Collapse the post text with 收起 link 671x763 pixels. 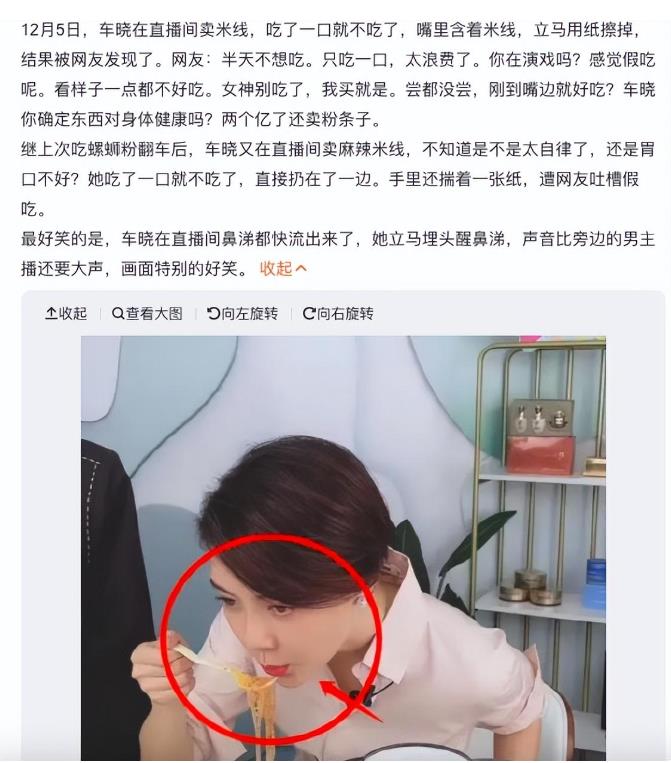pyautogui.click(x=283, y=268)
